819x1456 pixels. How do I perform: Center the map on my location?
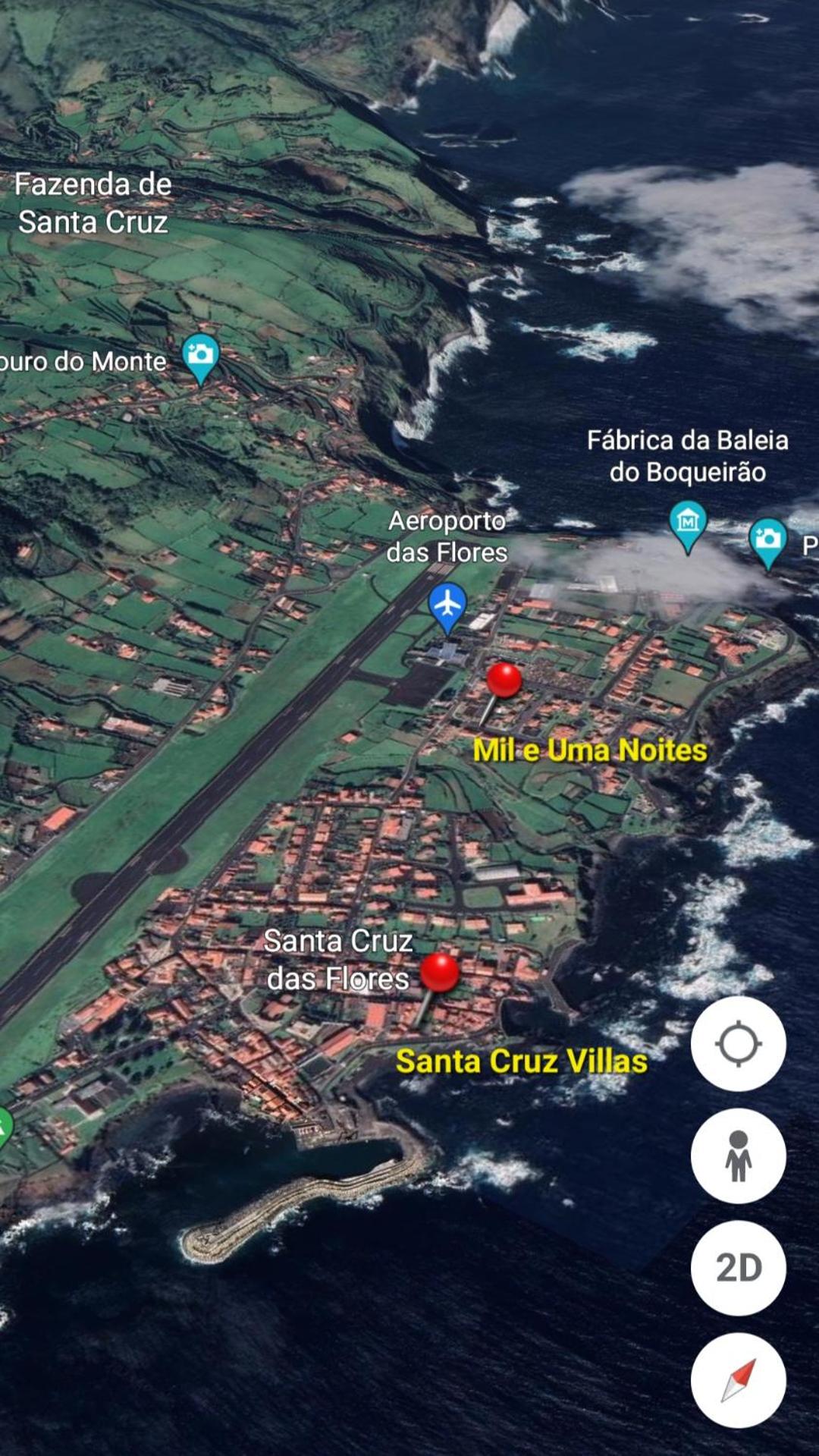tap(738, 1043)
